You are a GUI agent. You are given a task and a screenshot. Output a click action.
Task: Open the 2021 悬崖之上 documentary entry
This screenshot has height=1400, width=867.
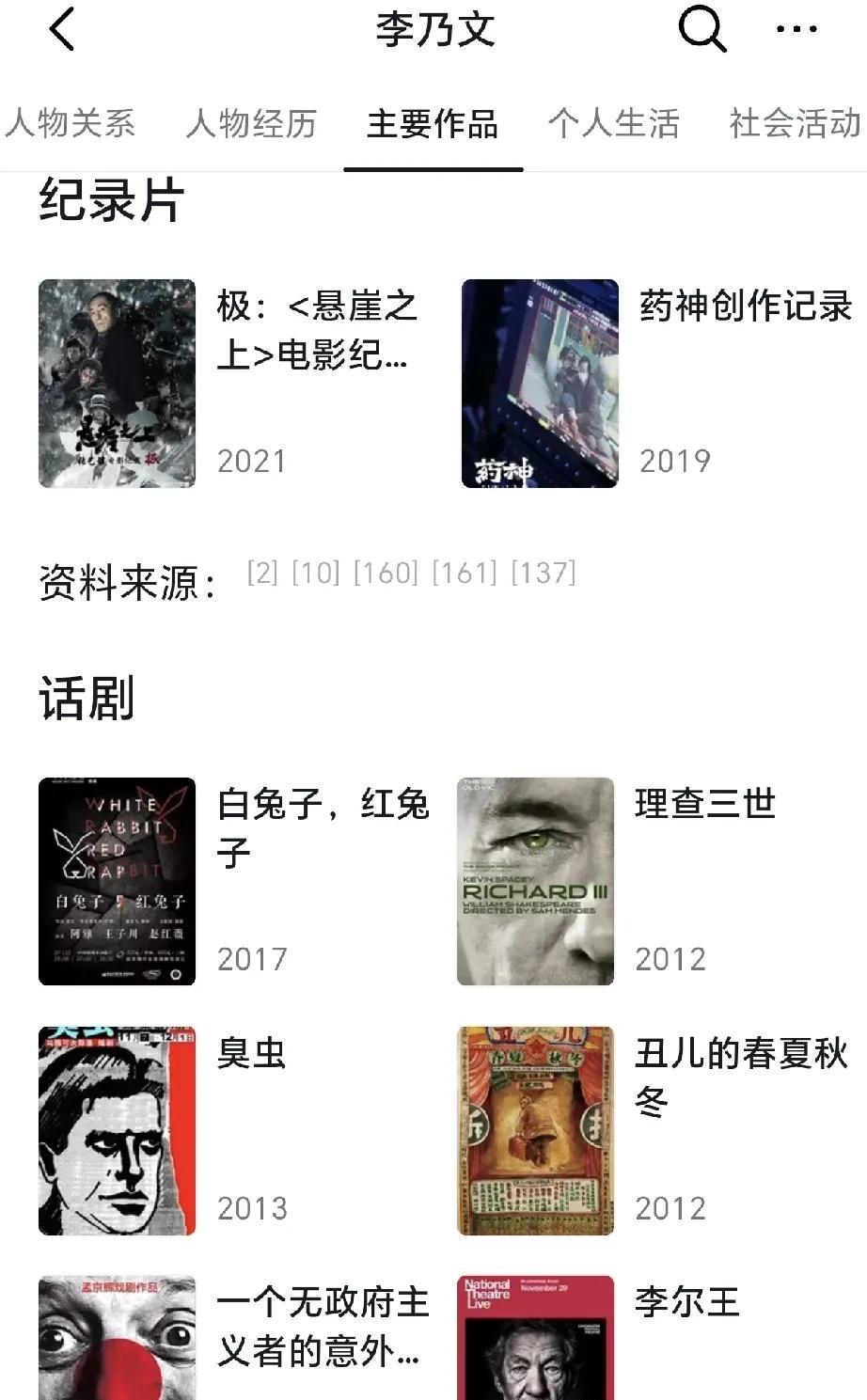118,384
